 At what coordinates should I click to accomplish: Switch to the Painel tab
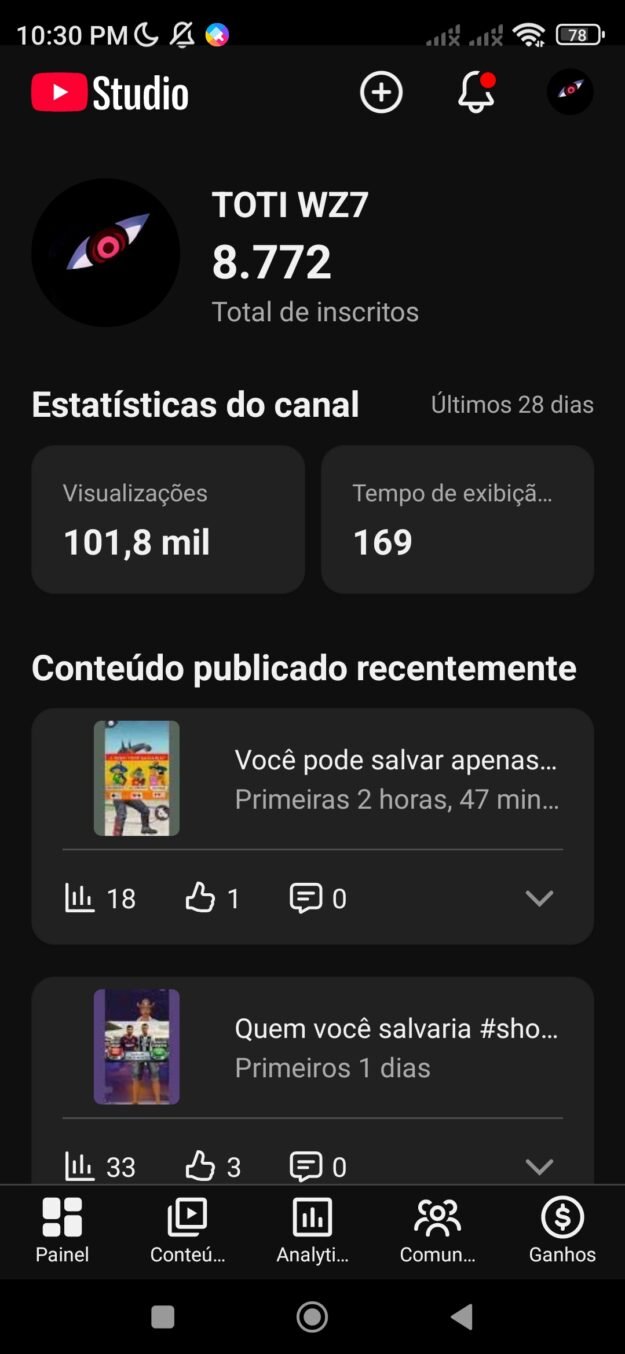click(x=62, y=1231)
